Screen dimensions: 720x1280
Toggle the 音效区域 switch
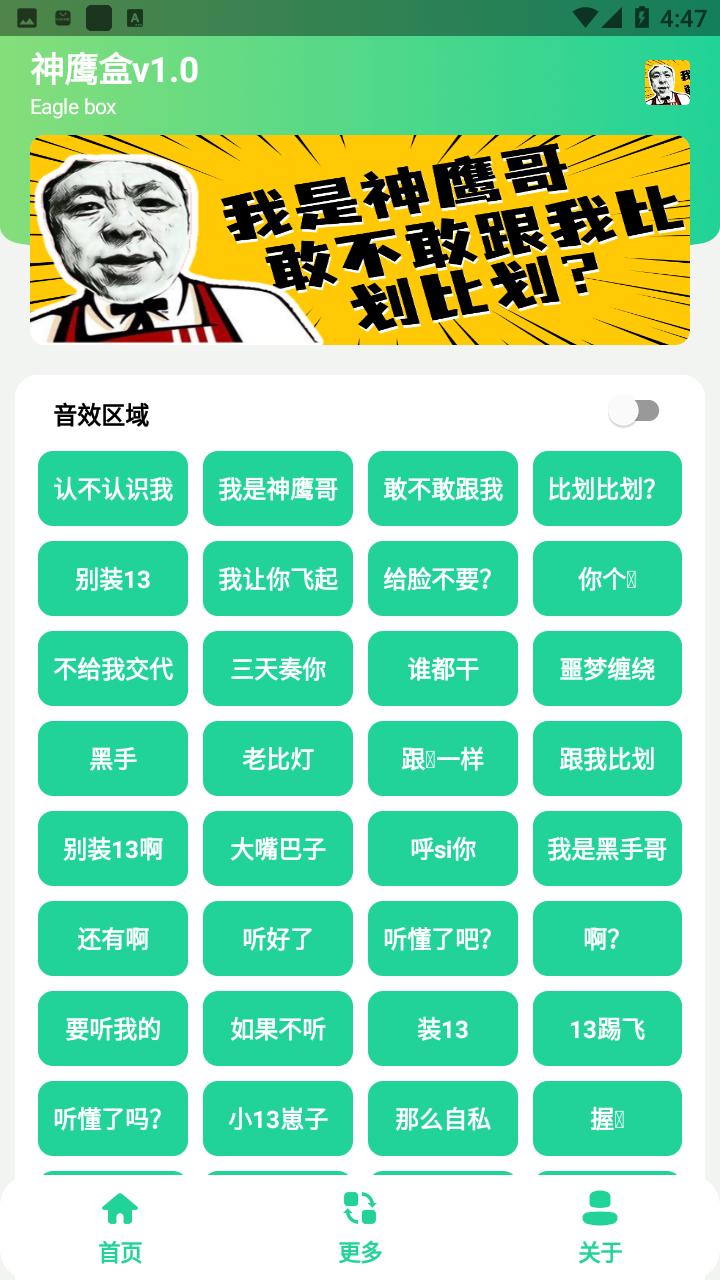pyautogui.click(x=634, y=411)
